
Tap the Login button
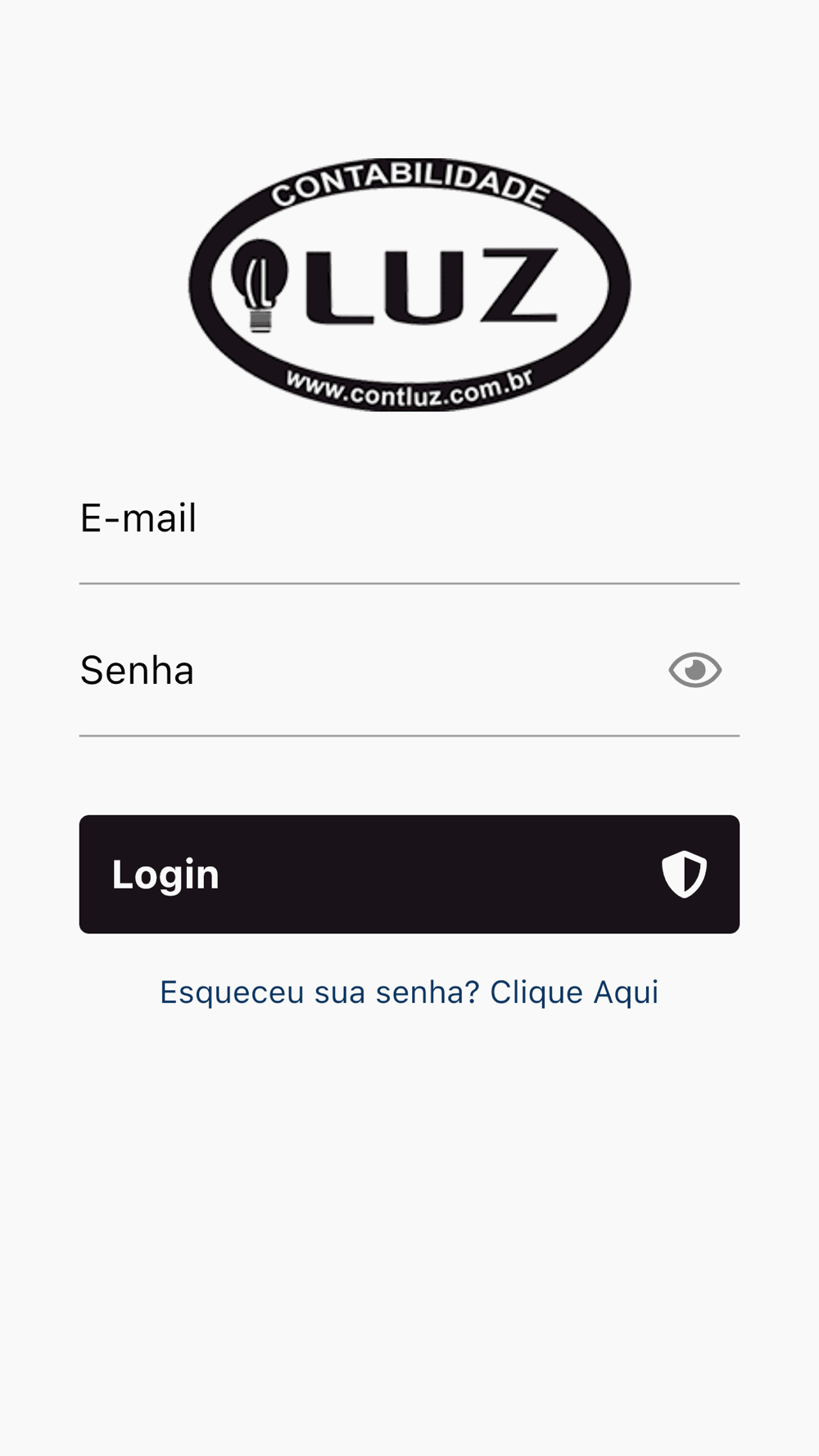409,874
